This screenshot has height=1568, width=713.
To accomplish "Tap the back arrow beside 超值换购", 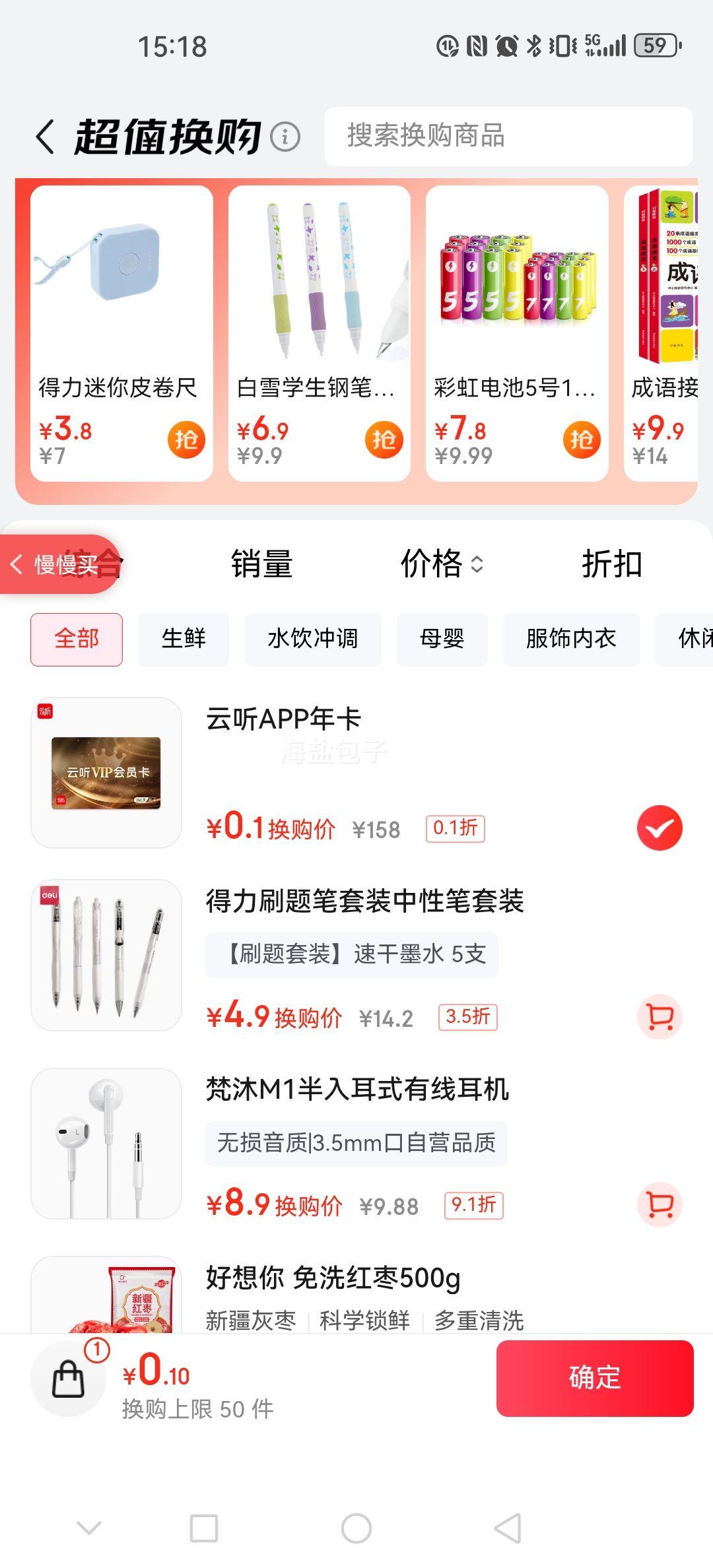I will pos(45,137).
